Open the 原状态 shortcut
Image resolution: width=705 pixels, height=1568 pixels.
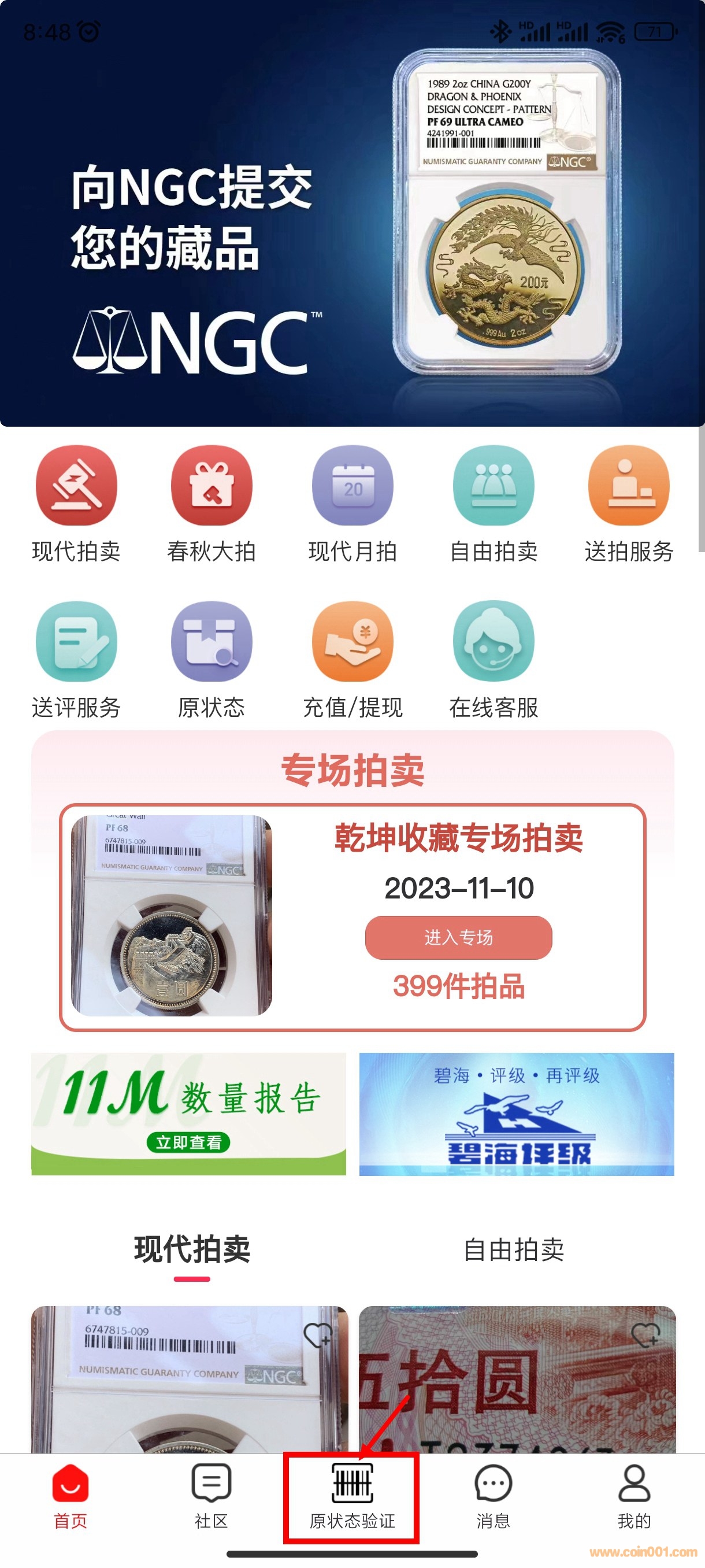point(211,642)
